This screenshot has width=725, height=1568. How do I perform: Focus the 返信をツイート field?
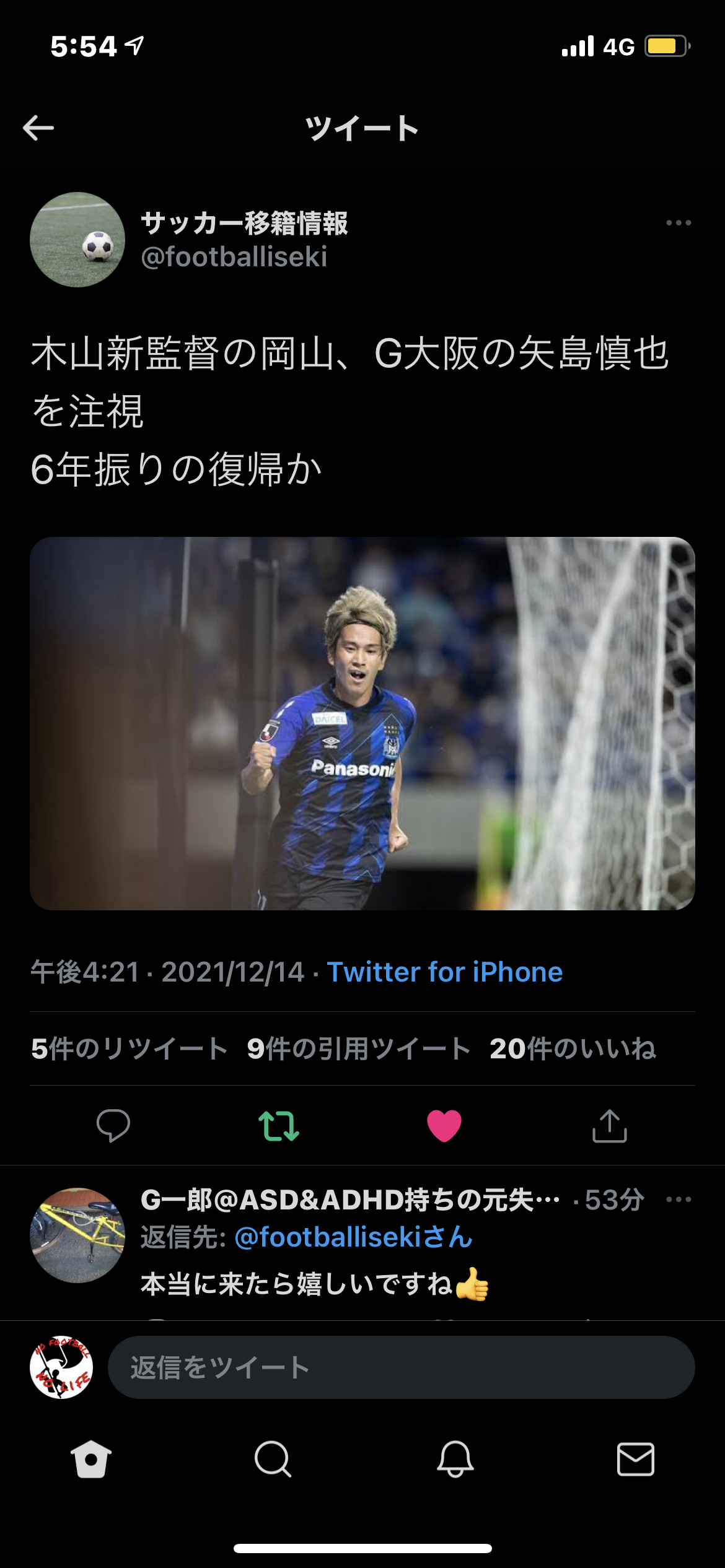point(401,1367)
